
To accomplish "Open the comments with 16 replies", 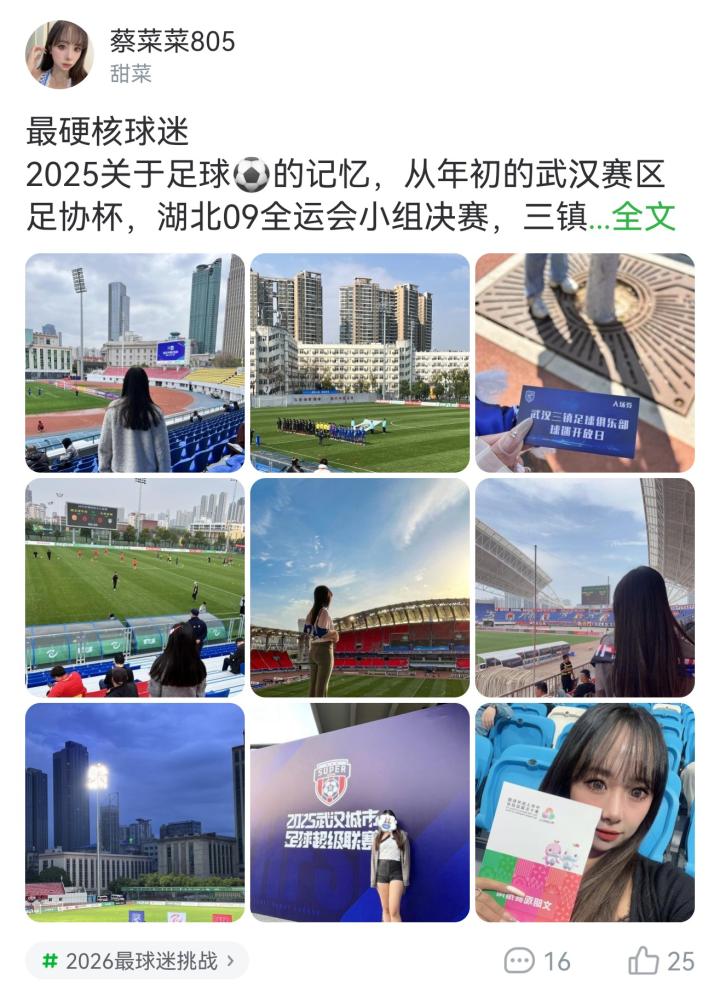I will (x=537, y=961).
